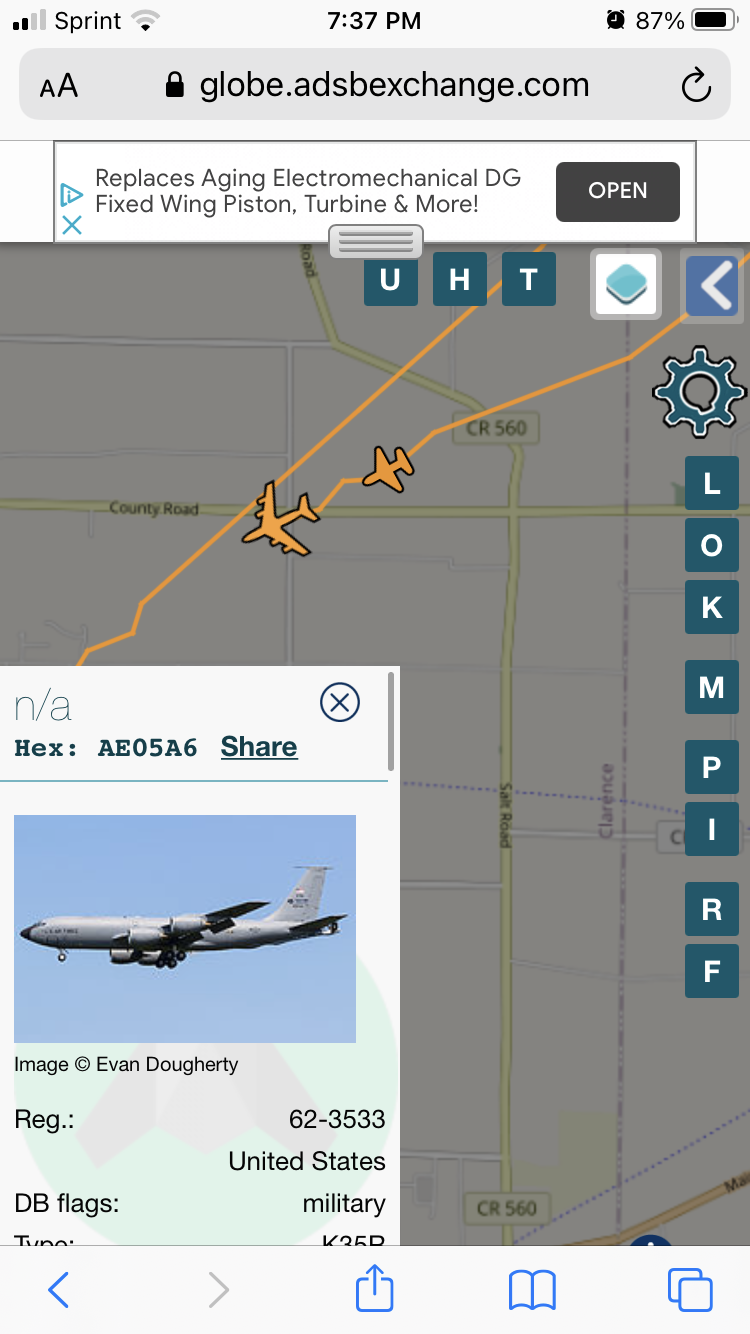Open the map settings gear
This screenshot has width=750, height=1334.
[699, 391]
